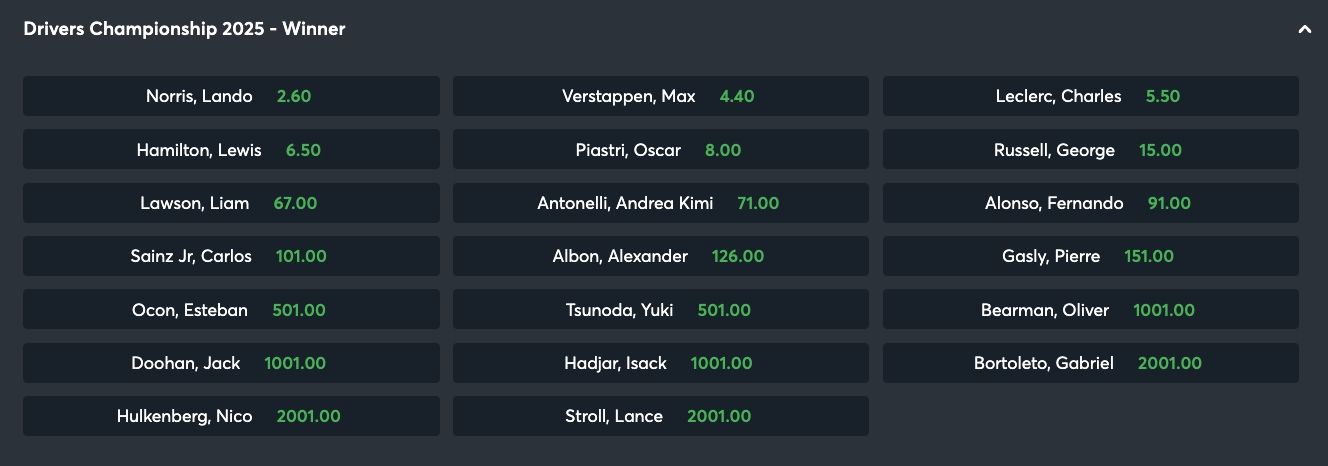Collapse the Drivers Championship 2025 section
Image resolution: width=1328 pixels, height=466 pixels.
pos(1304,29)
